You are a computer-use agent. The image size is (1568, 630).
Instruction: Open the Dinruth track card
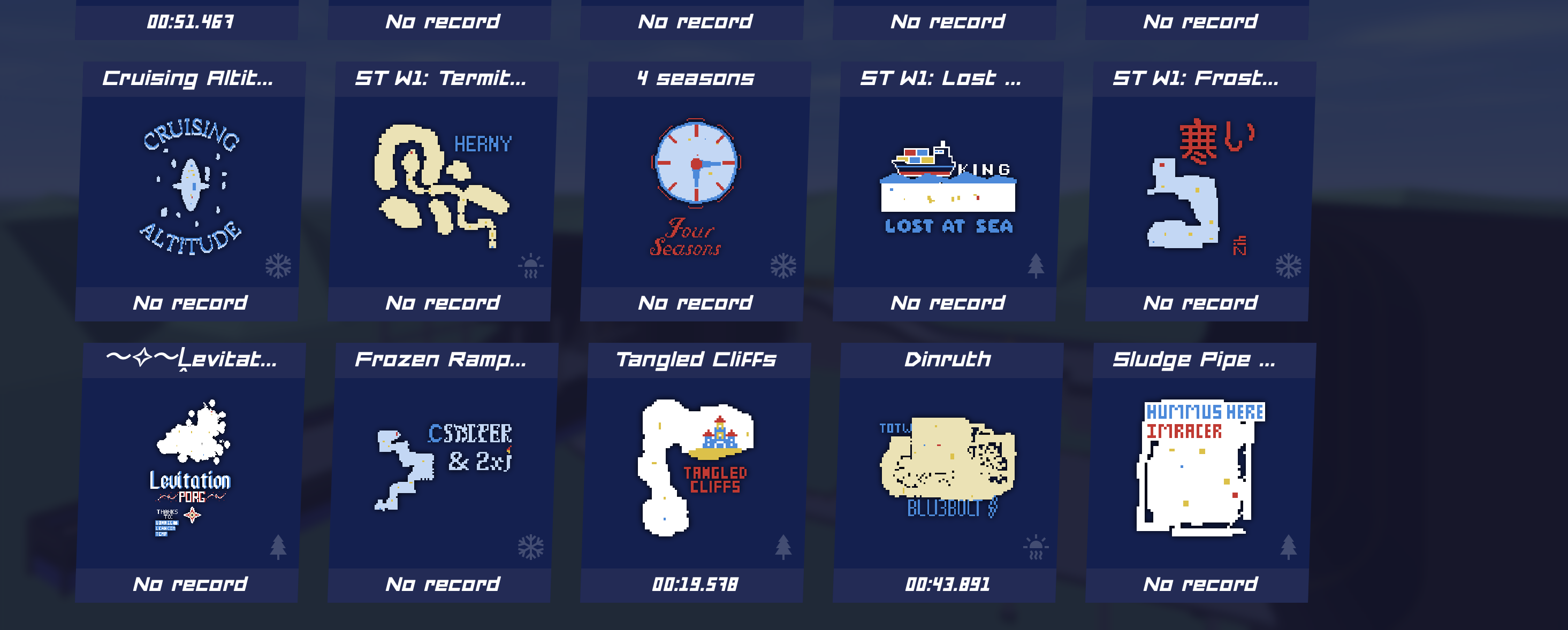tap(948, 472)
